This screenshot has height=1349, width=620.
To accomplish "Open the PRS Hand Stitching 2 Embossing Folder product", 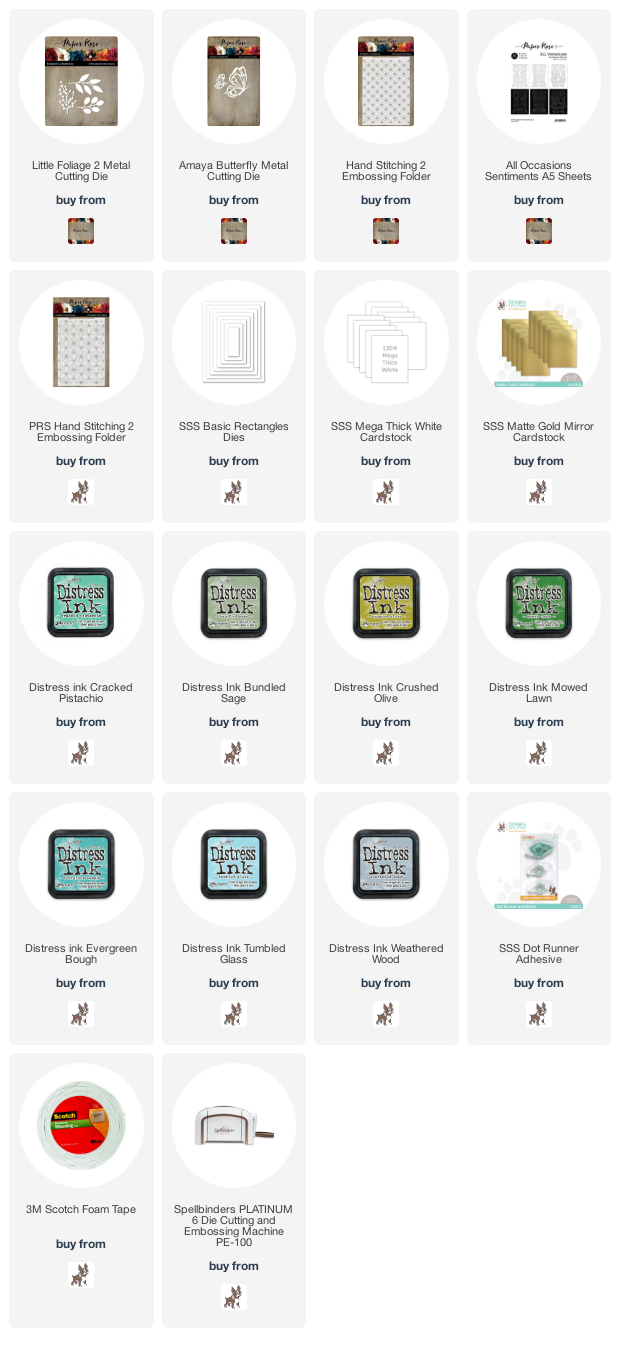I will (x=81, y=432).
